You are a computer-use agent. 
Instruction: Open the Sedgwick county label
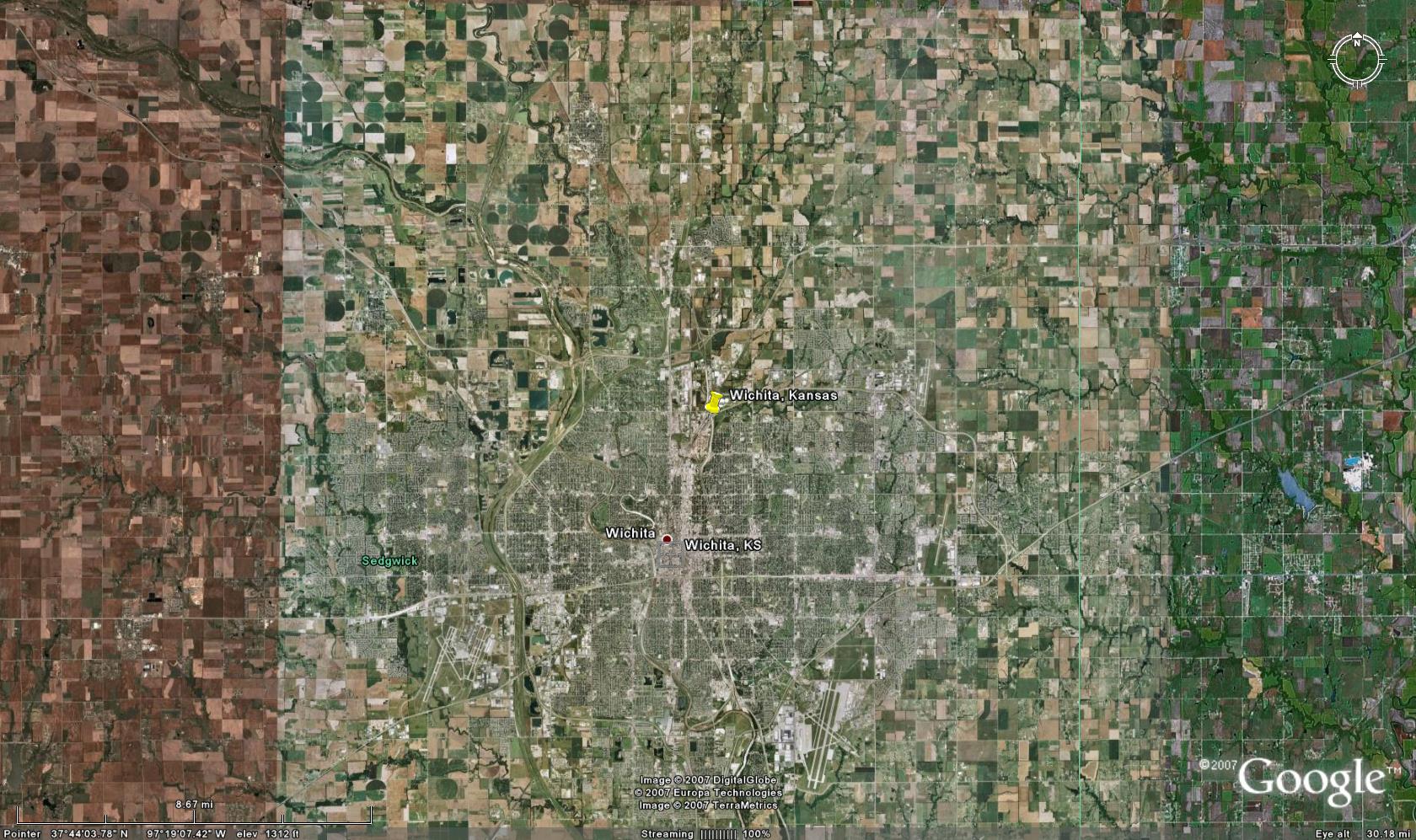(x=389, y=561)
